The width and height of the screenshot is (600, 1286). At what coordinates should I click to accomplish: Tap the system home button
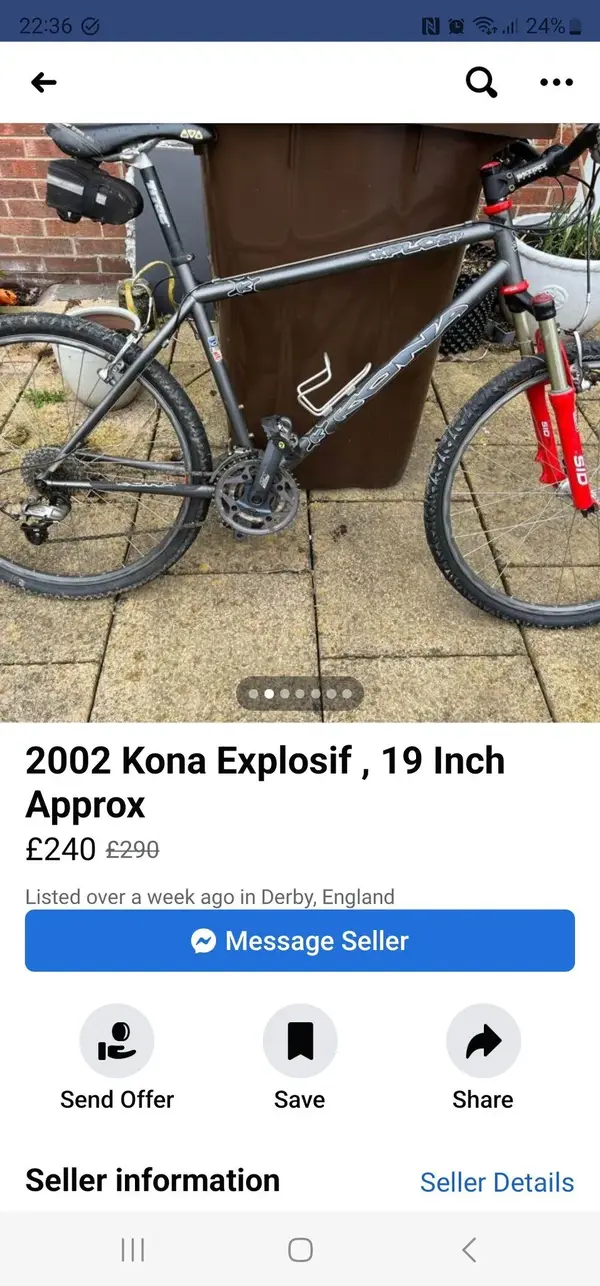pos(300,1249)
